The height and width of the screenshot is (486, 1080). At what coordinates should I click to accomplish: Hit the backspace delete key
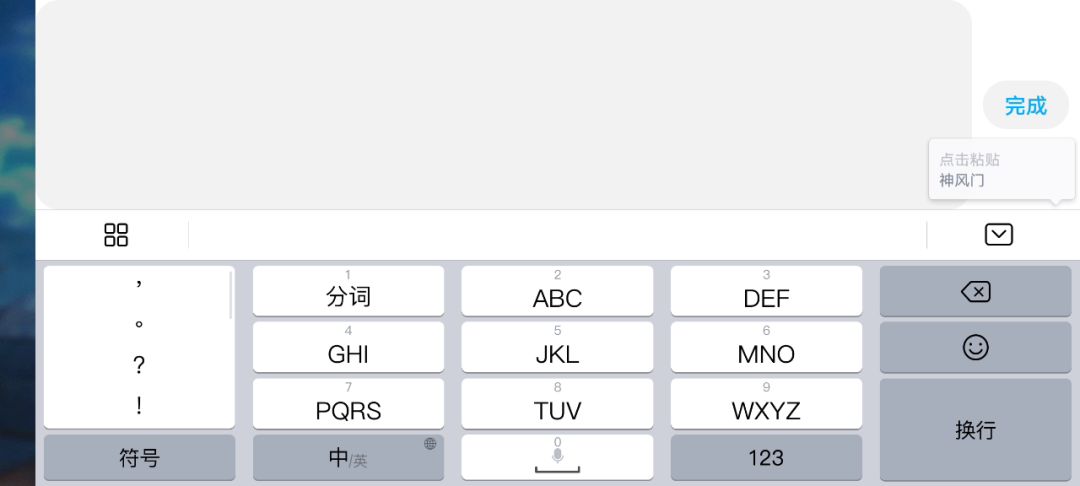tap(975, 291)
